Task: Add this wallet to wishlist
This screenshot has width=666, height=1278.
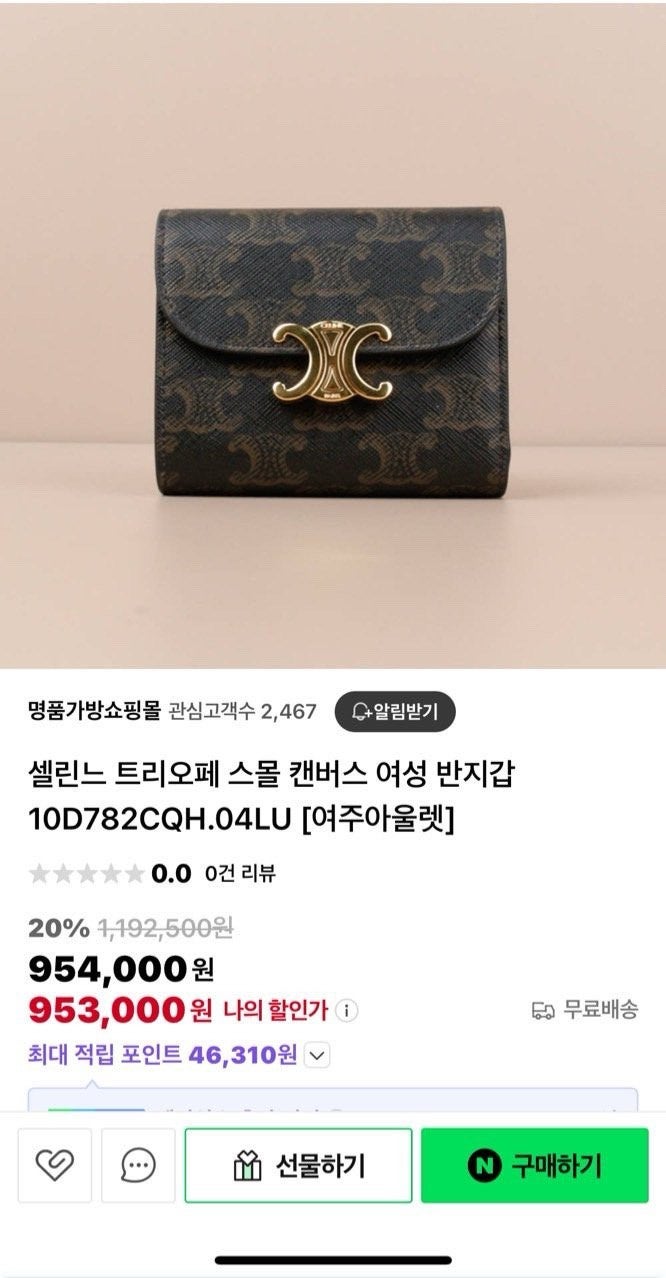Action: pos(55,1165)
